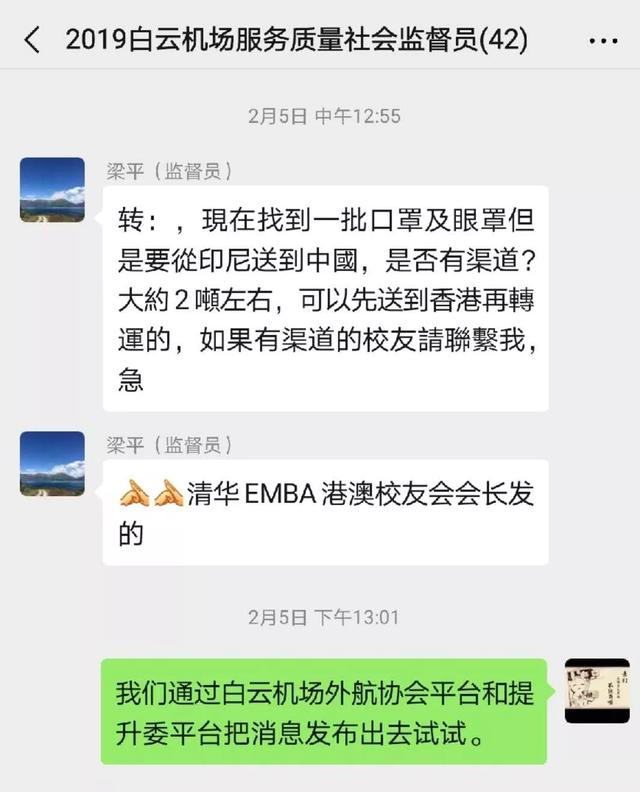Open the three-dot chat info menu
This screenshot has width=640, height=792.
click(603, 41)
